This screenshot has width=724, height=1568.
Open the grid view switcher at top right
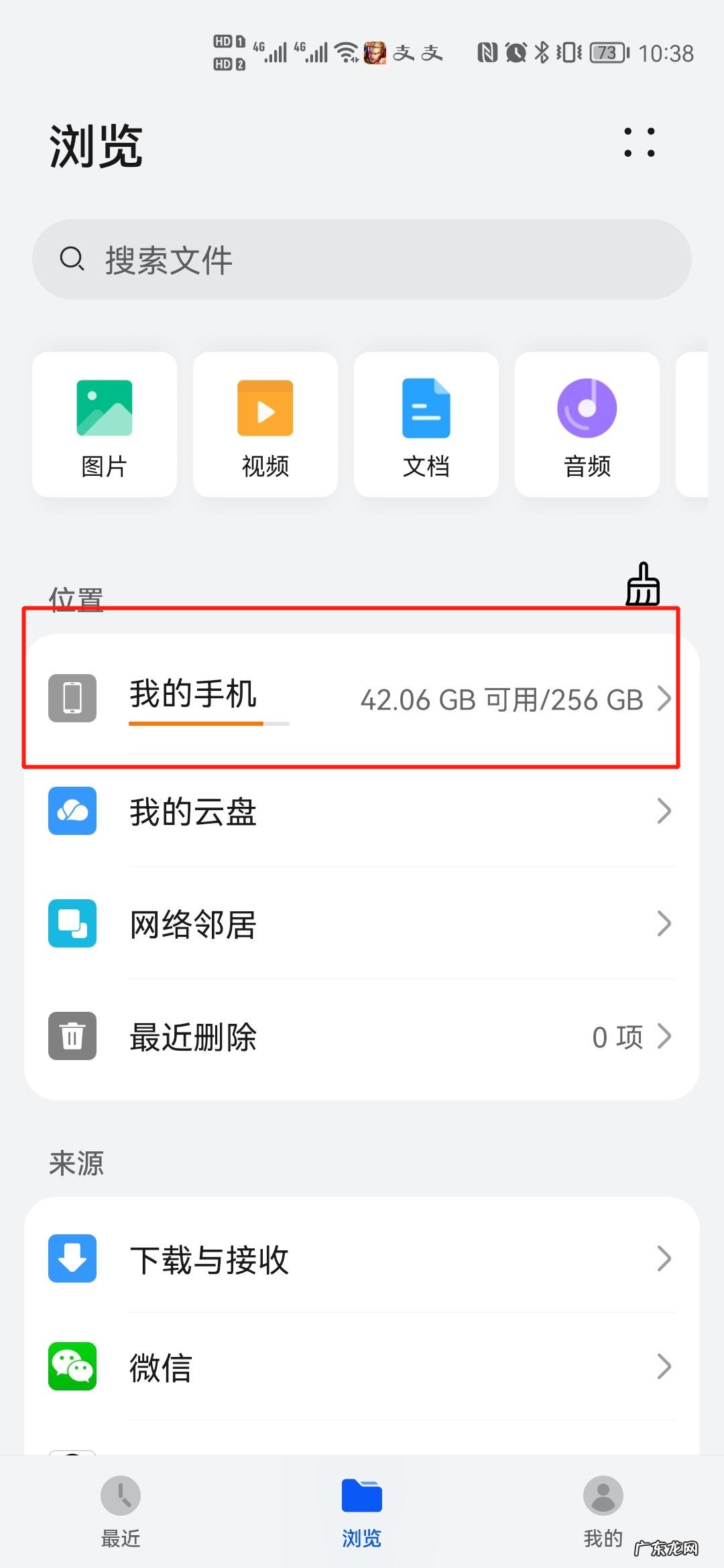(638, 143)
